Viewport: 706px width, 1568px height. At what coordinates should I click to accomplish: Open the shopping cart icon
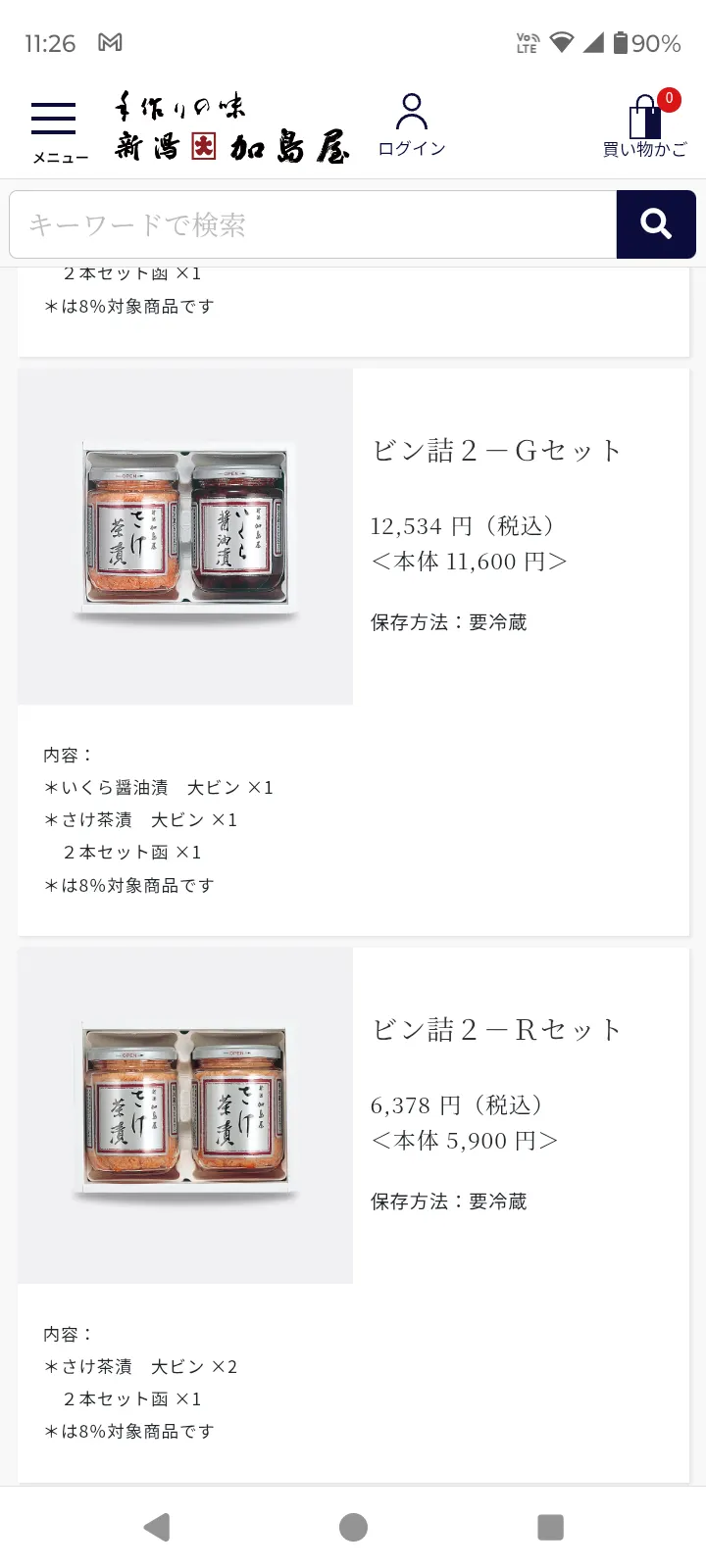644,118
